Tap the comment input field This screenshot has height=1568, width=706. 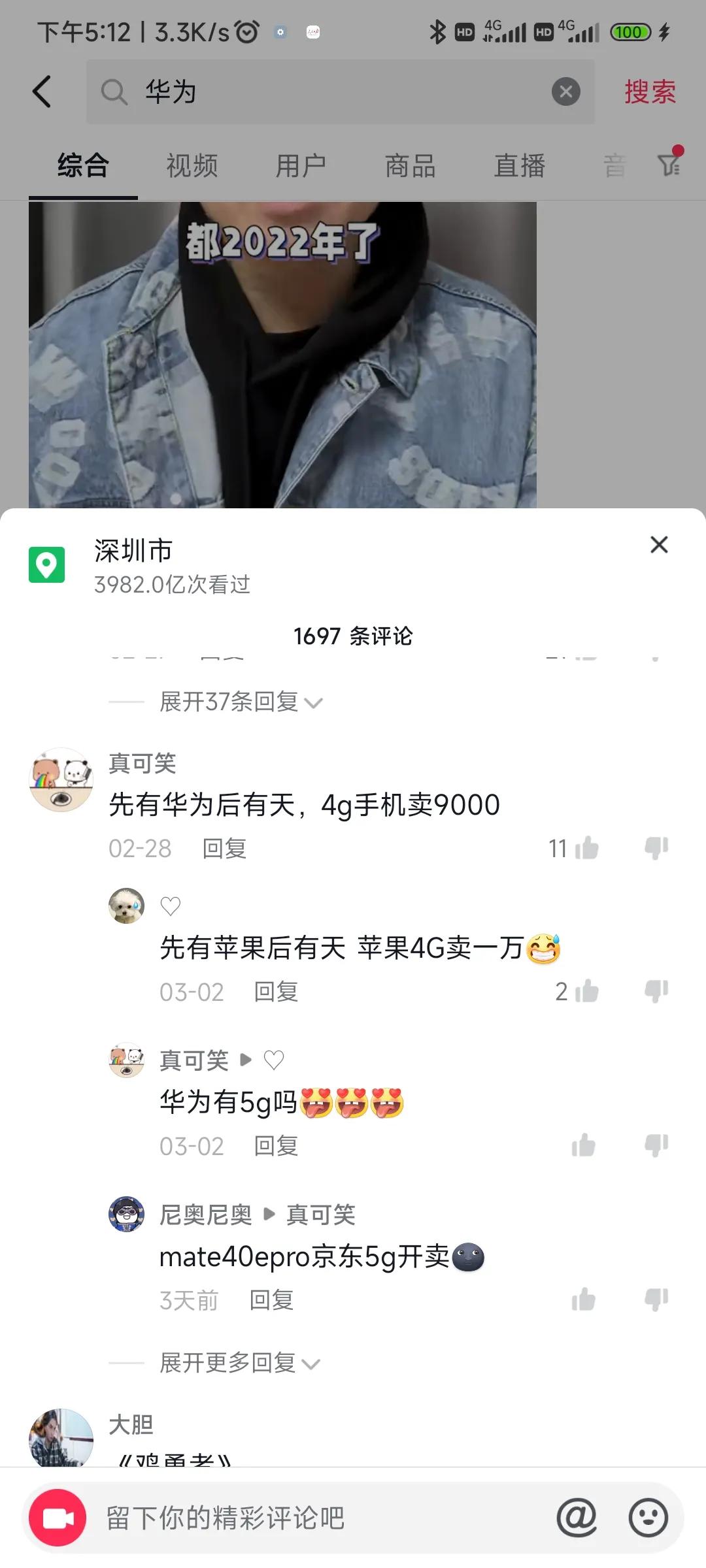[294, 1518]
